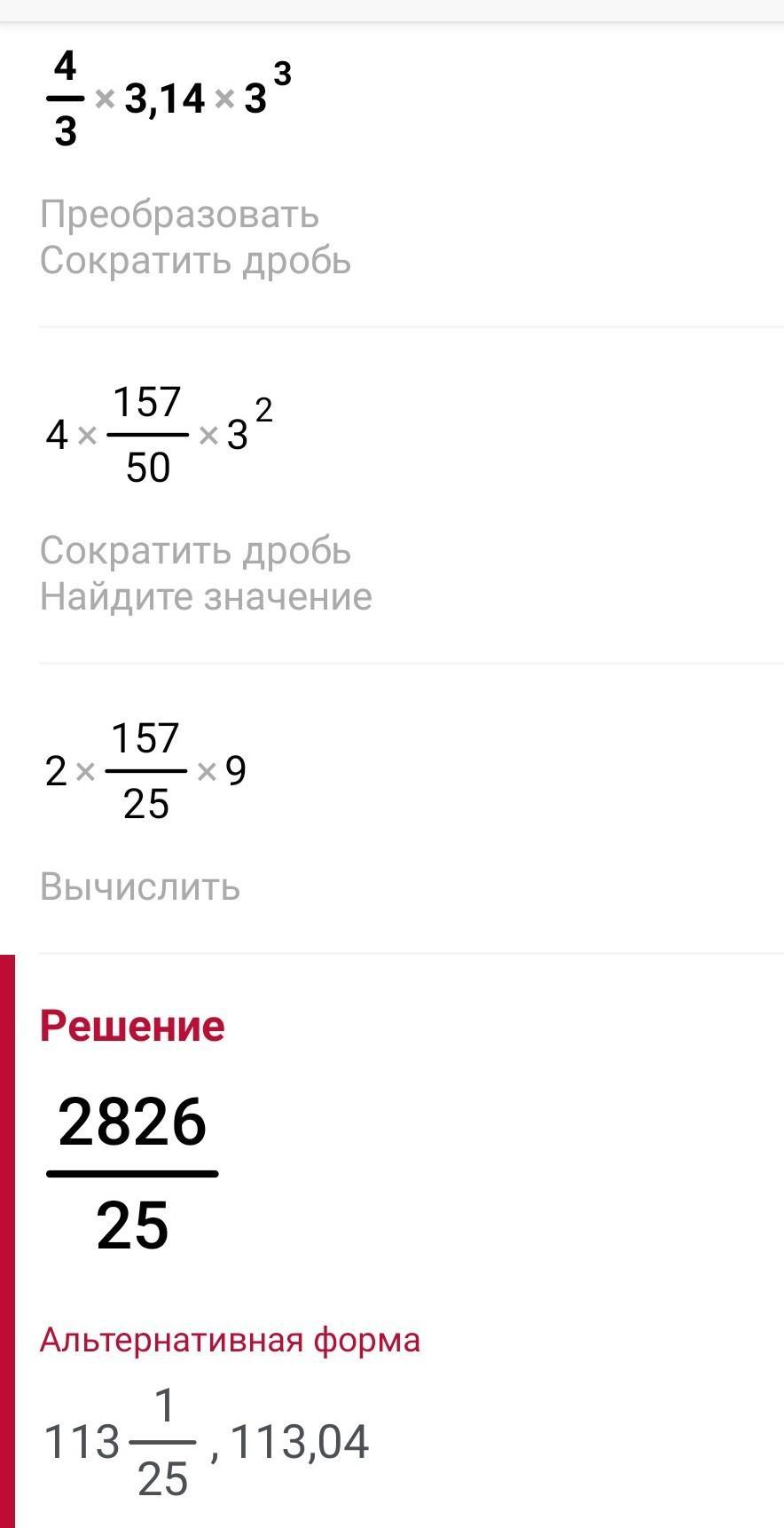
Task: Expand the Вычислить step
Action: 140,886
